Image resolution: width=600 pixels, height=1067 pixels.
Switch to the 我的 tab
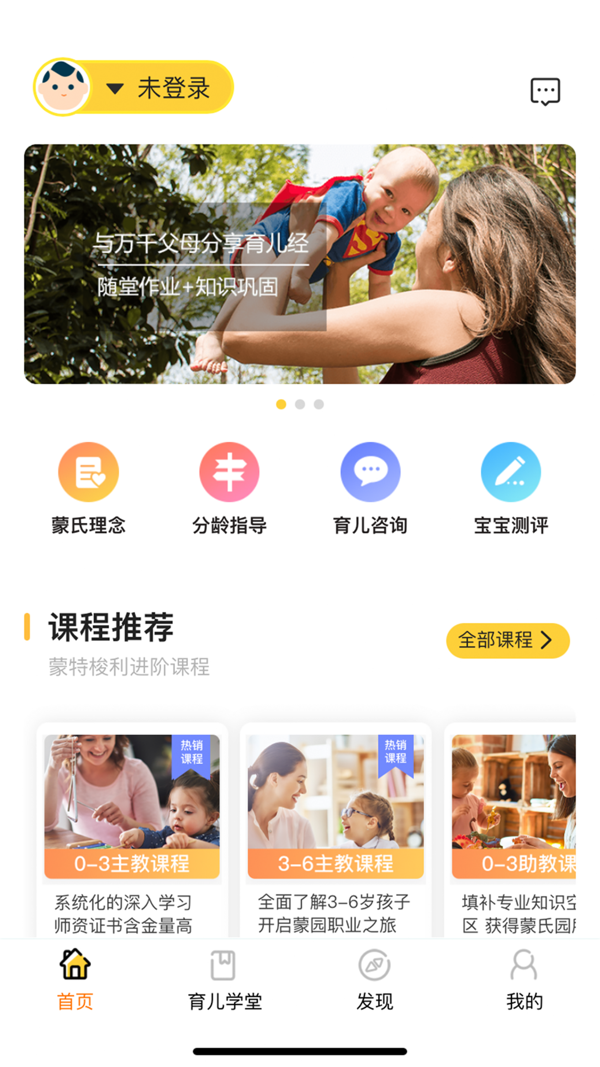click(x=524, y=980)
